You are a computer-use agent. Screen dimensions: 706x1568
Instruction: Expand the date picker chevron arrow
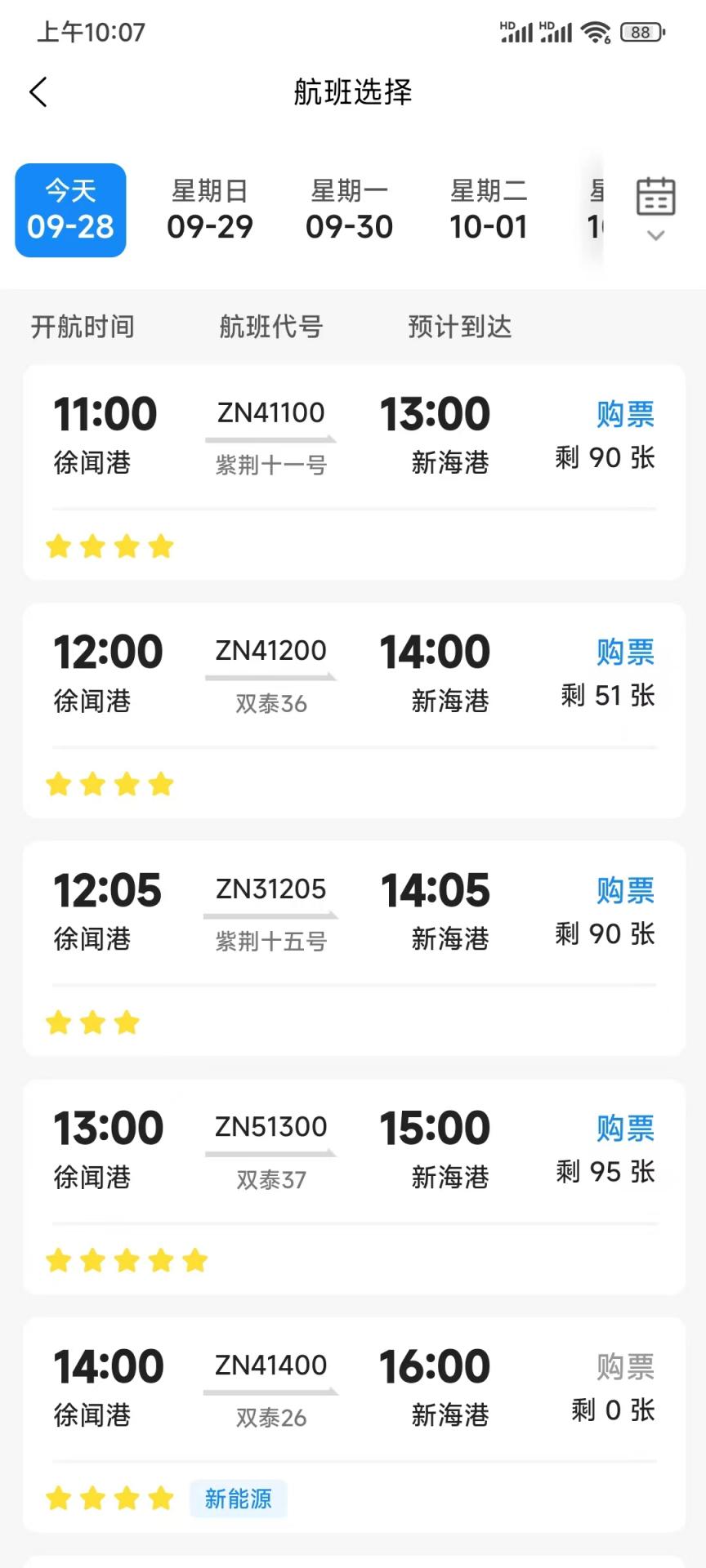655,235
